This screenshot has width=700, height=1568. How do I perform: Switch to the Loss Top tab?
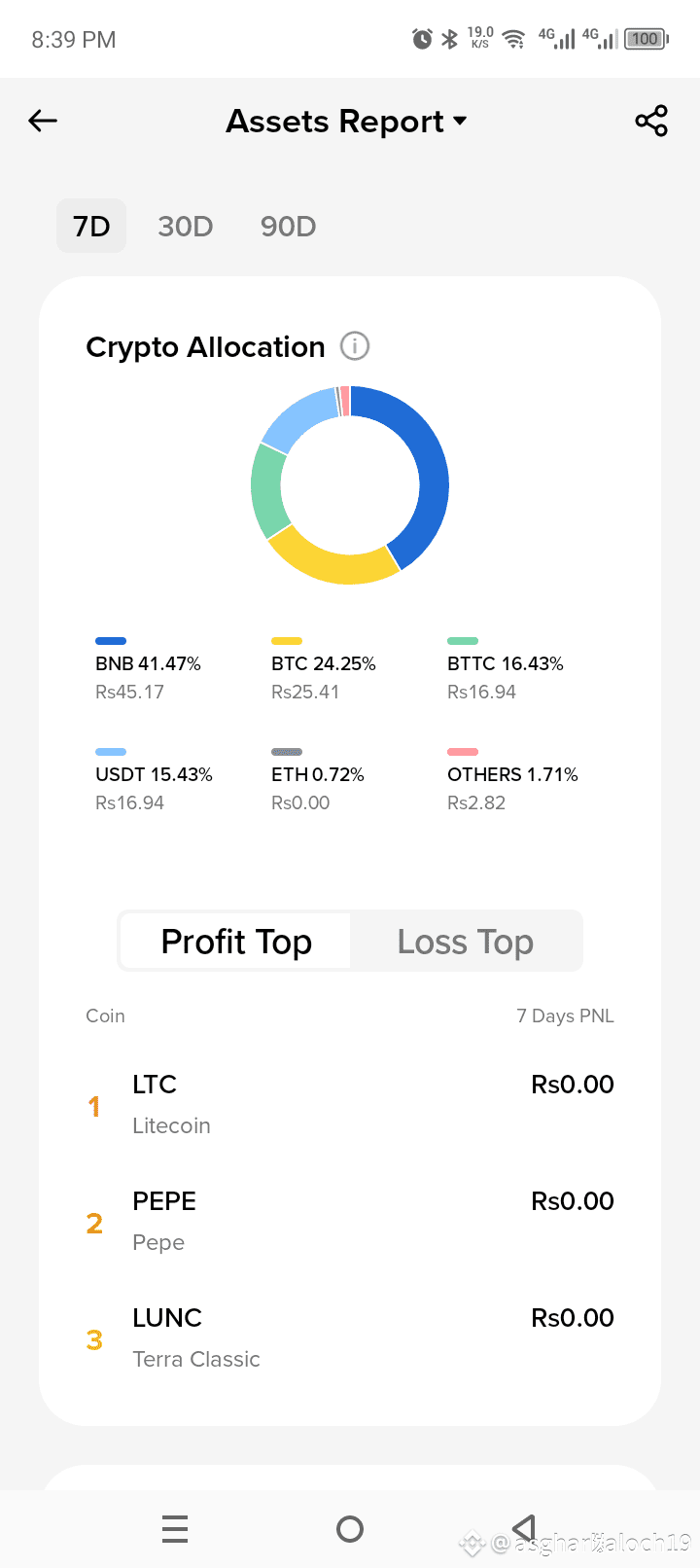465,942
